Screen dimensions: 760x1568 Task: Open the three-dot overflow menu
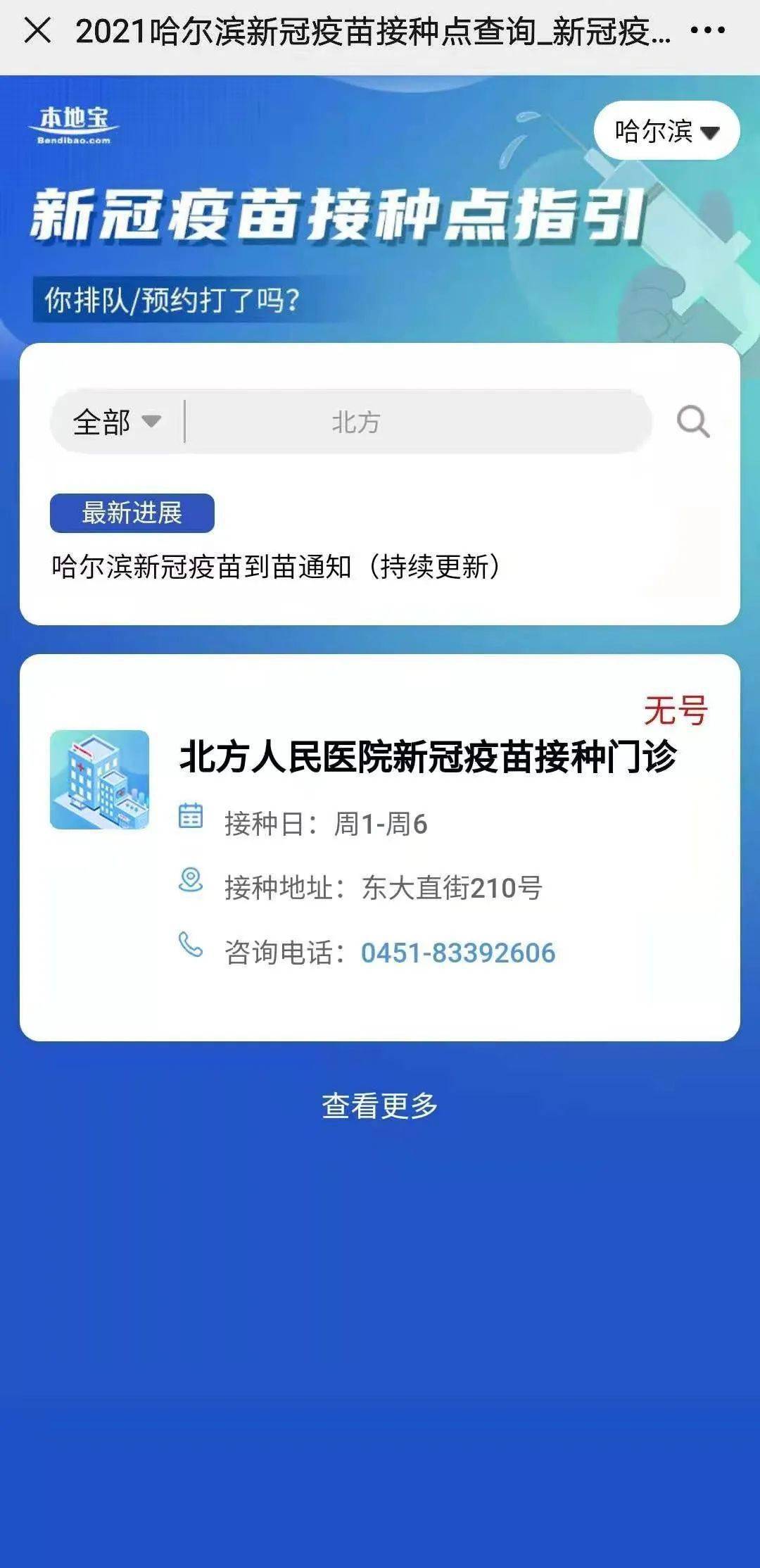(707, 31)
